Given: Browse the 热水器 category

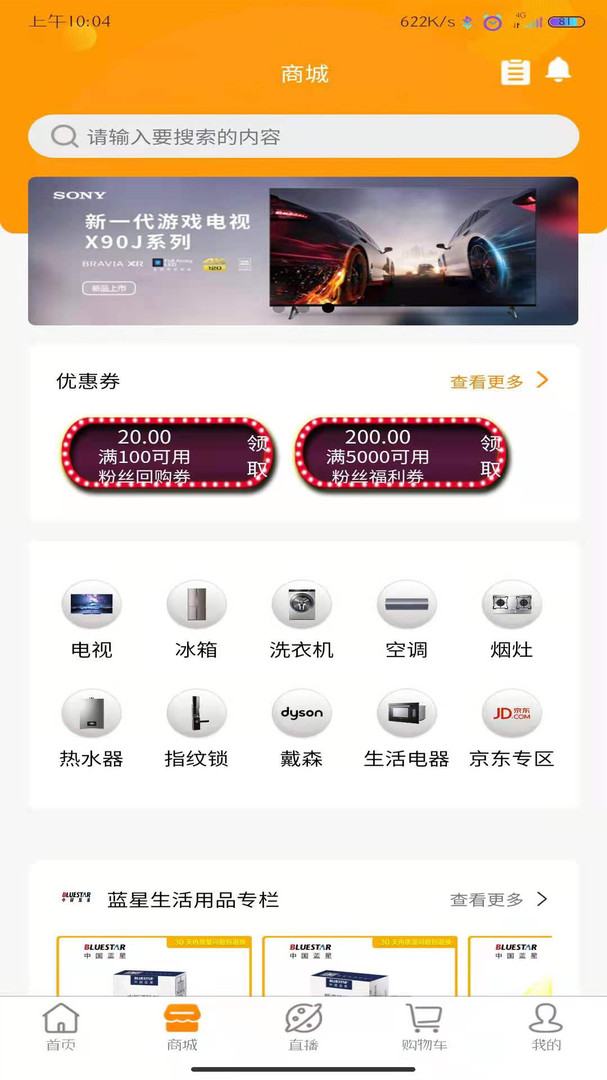Looking at the screenshot, I should click(x=91, y=729).
